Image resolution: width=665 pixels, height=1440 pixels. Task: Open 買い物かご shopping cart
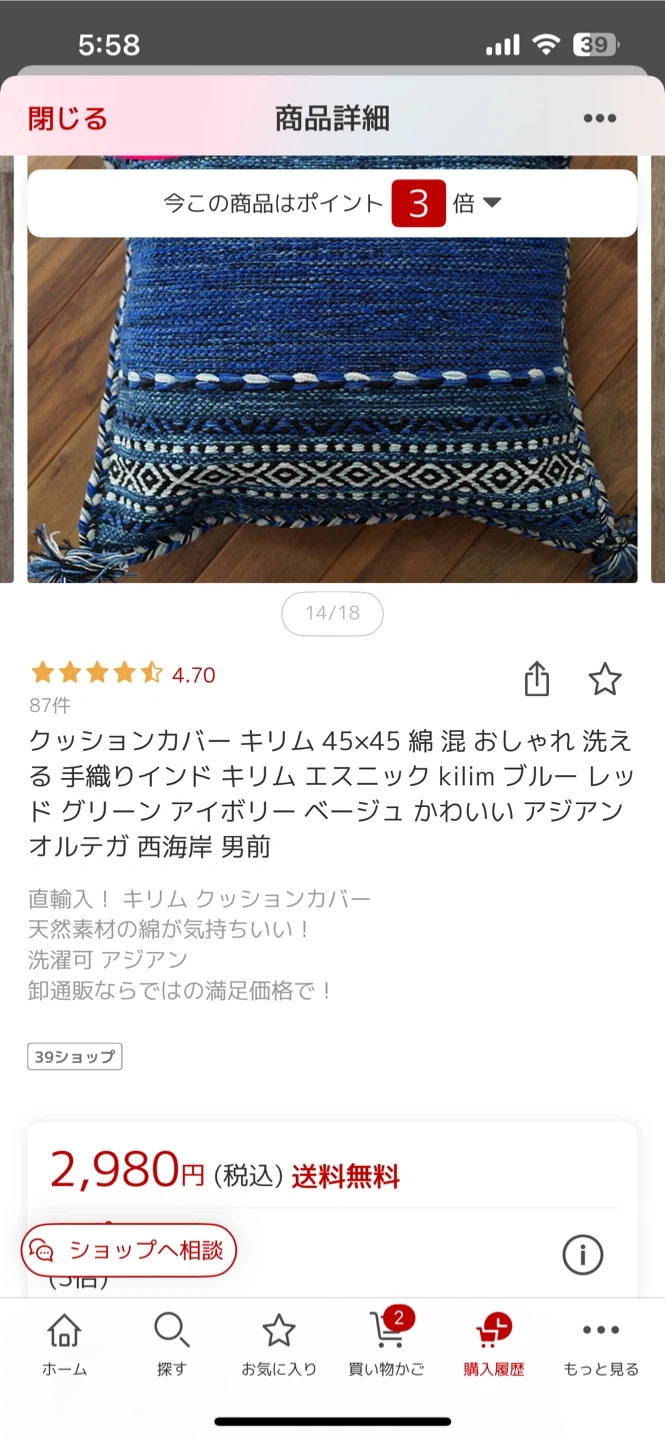point(385,1345)
